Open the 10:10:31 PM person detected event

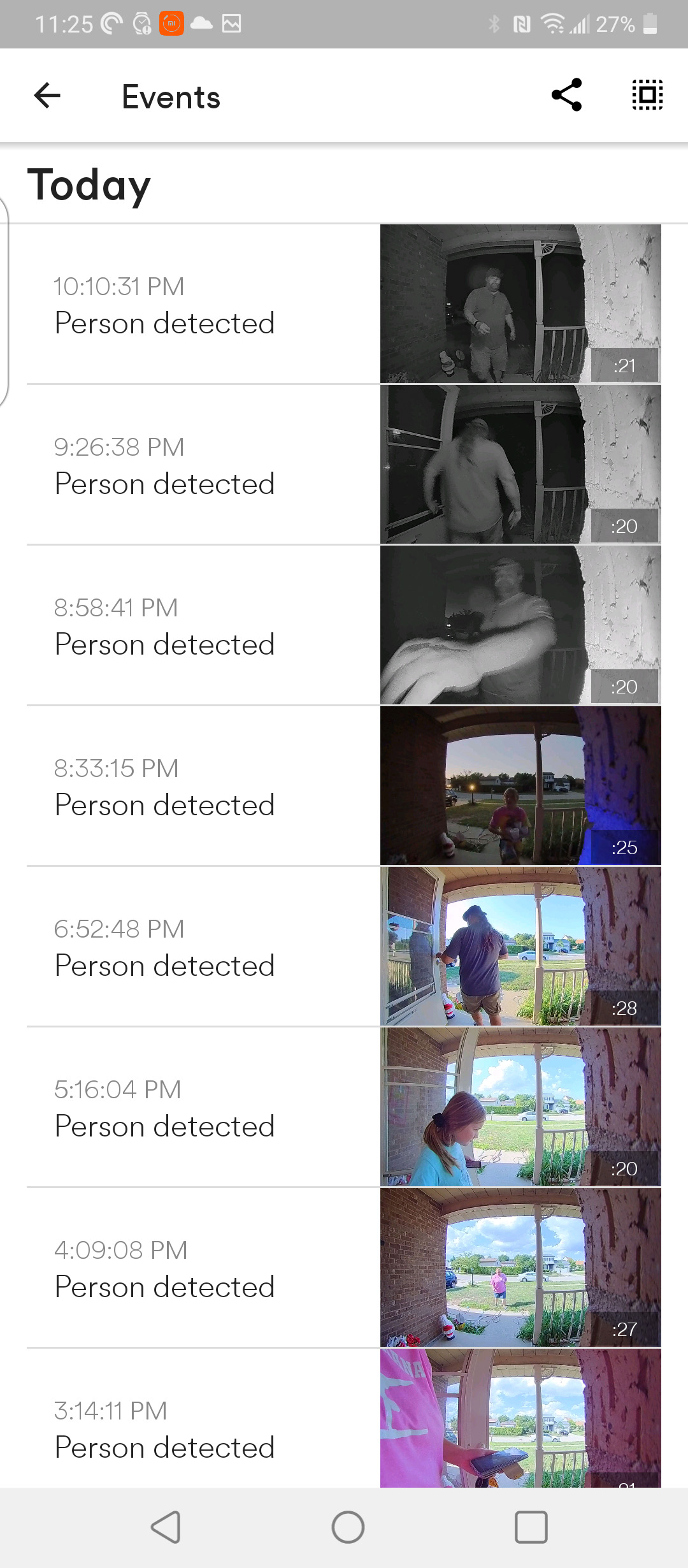click(344, 304)
